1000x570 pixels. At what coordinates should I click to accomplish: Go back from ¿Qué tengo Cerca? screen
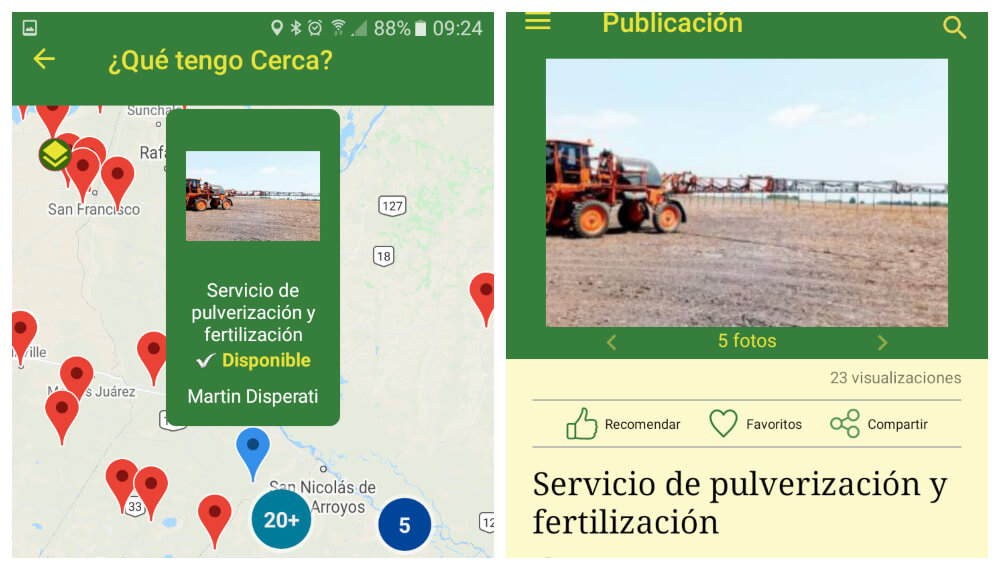pos(43,59)
